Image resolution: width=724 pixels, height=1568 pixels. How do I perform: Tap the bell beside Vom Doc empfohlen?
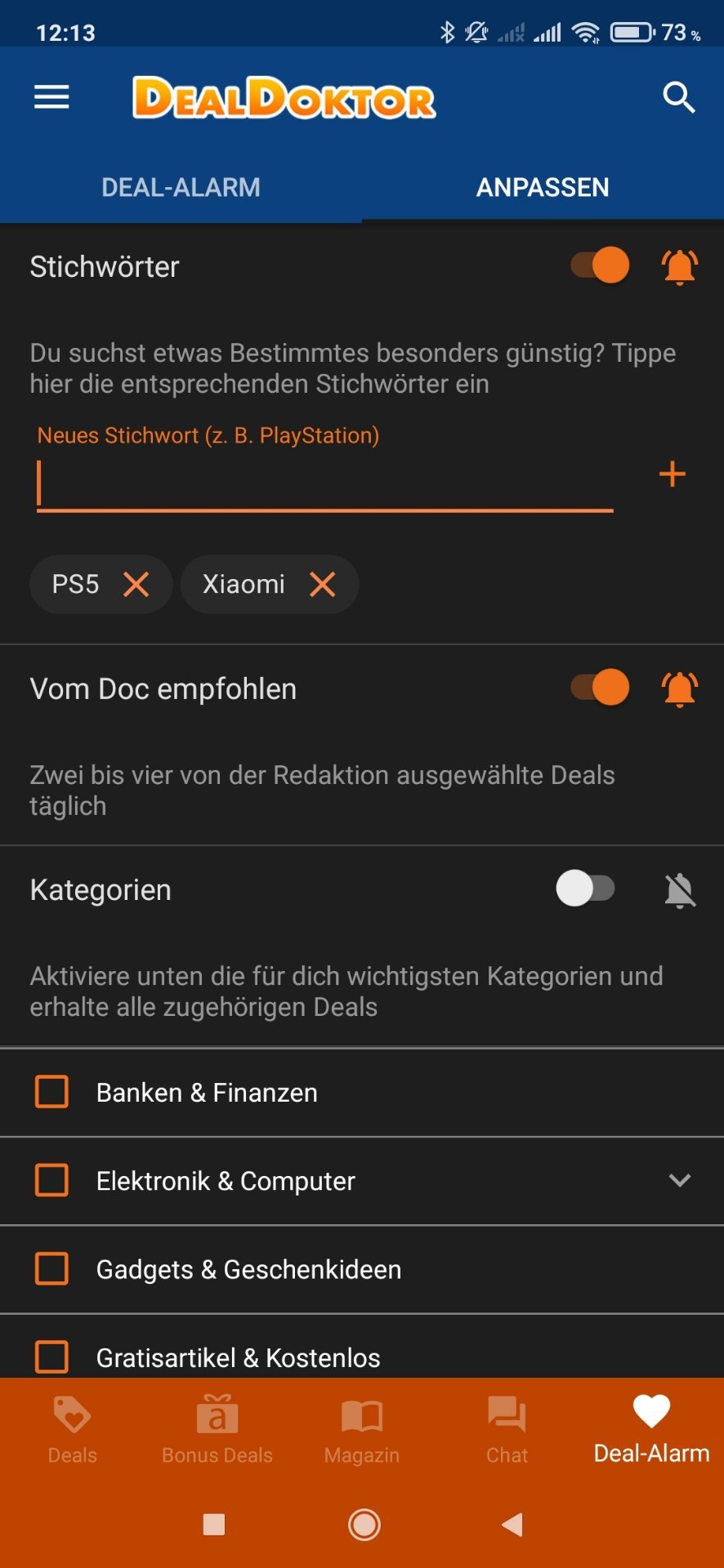(679, 688)
